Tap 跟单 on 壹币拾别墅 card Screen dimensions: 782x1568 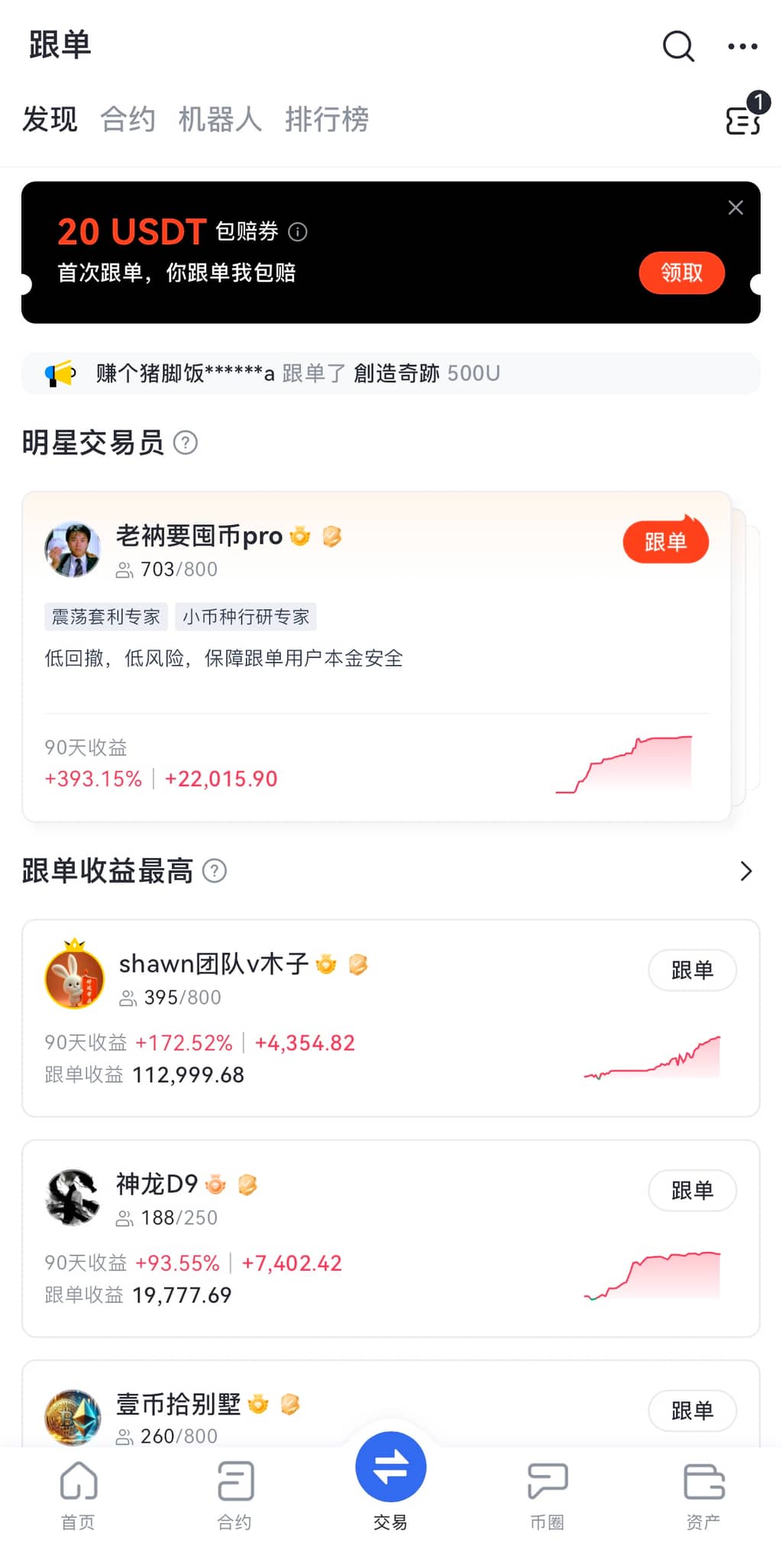pyautogui.click(x=692, y=1410)
